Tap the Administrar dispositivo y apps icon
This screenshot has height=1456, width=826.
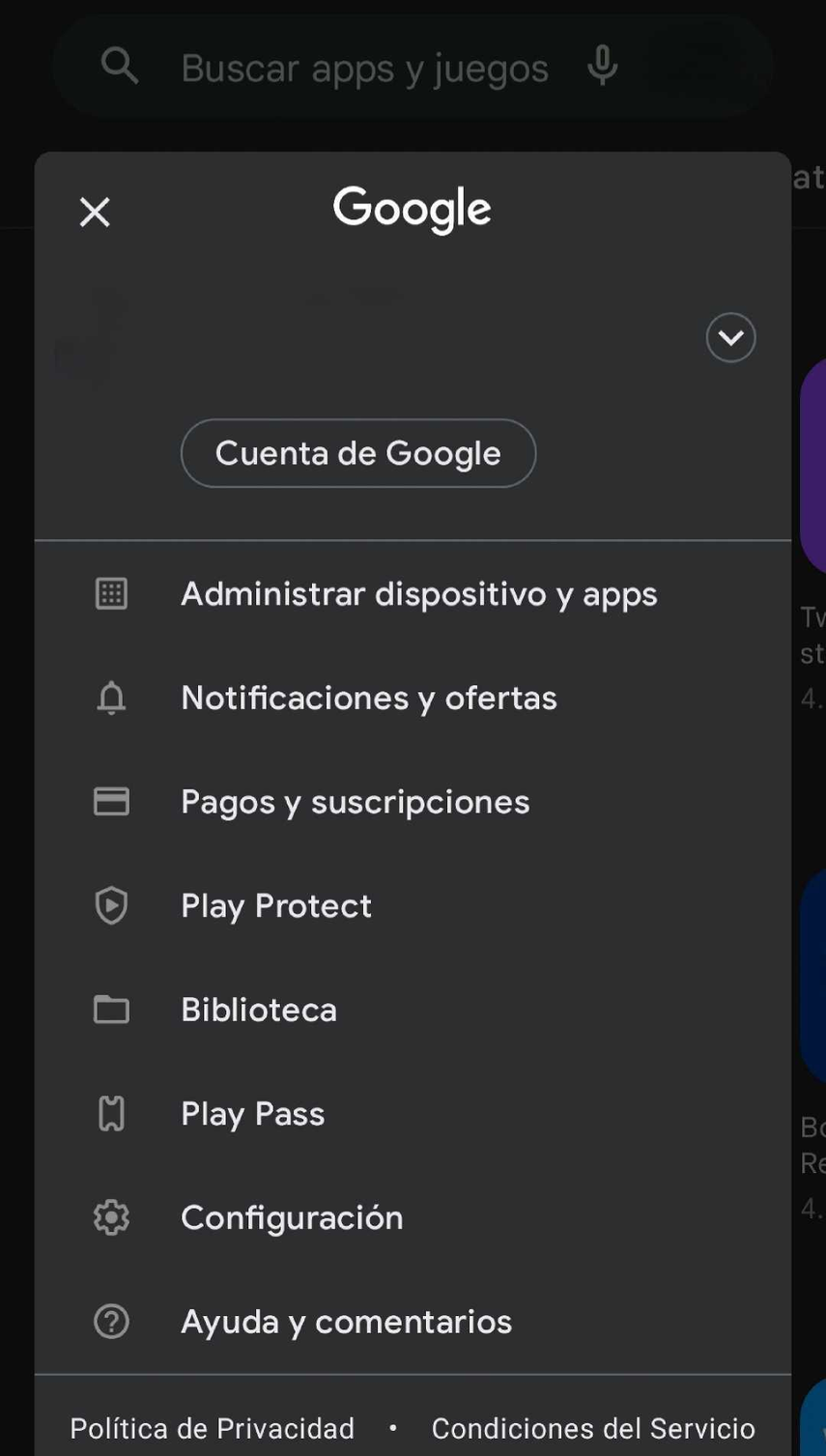[111, 593]
